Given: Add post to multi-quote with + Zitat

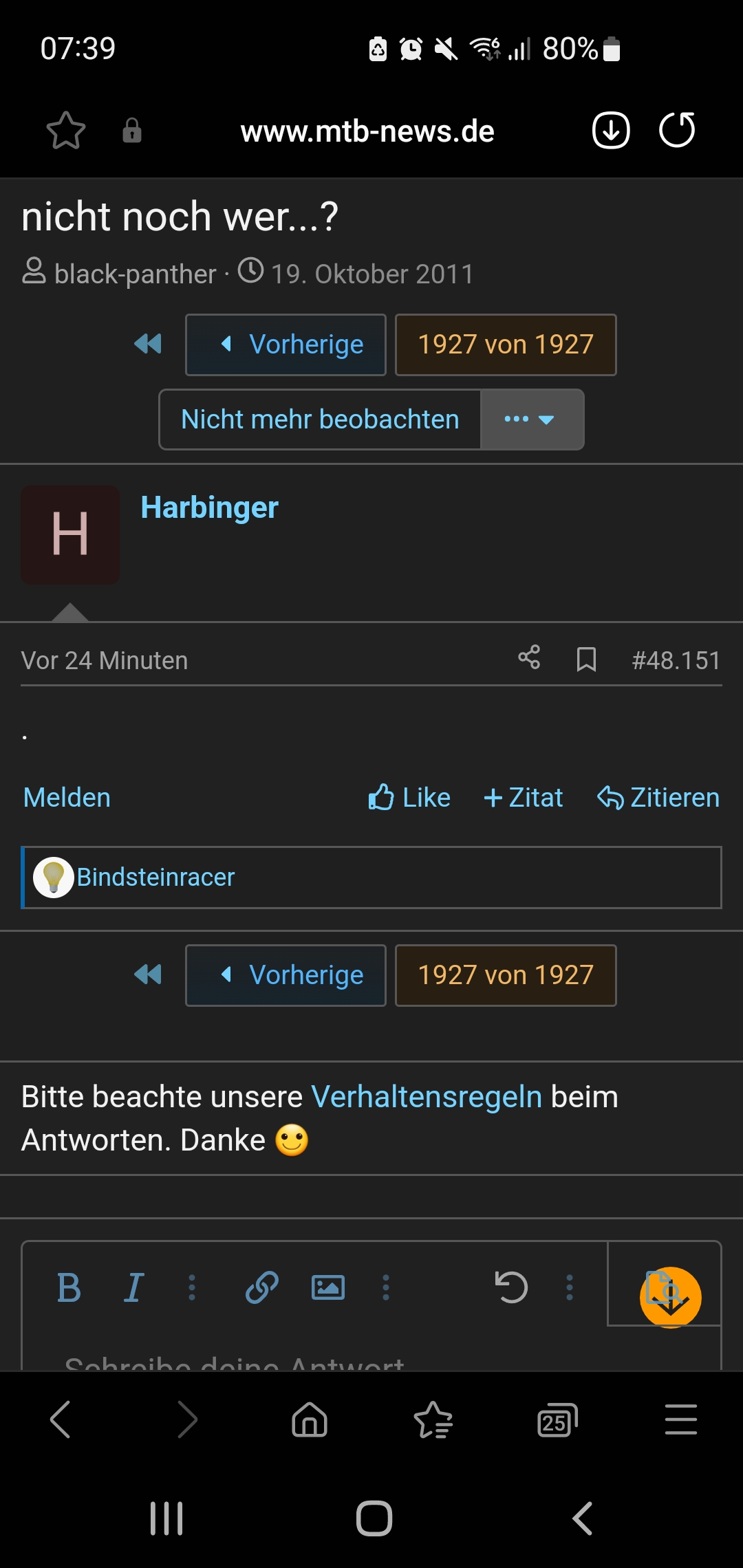Looking at the screenshot, I should pos(524,798).
